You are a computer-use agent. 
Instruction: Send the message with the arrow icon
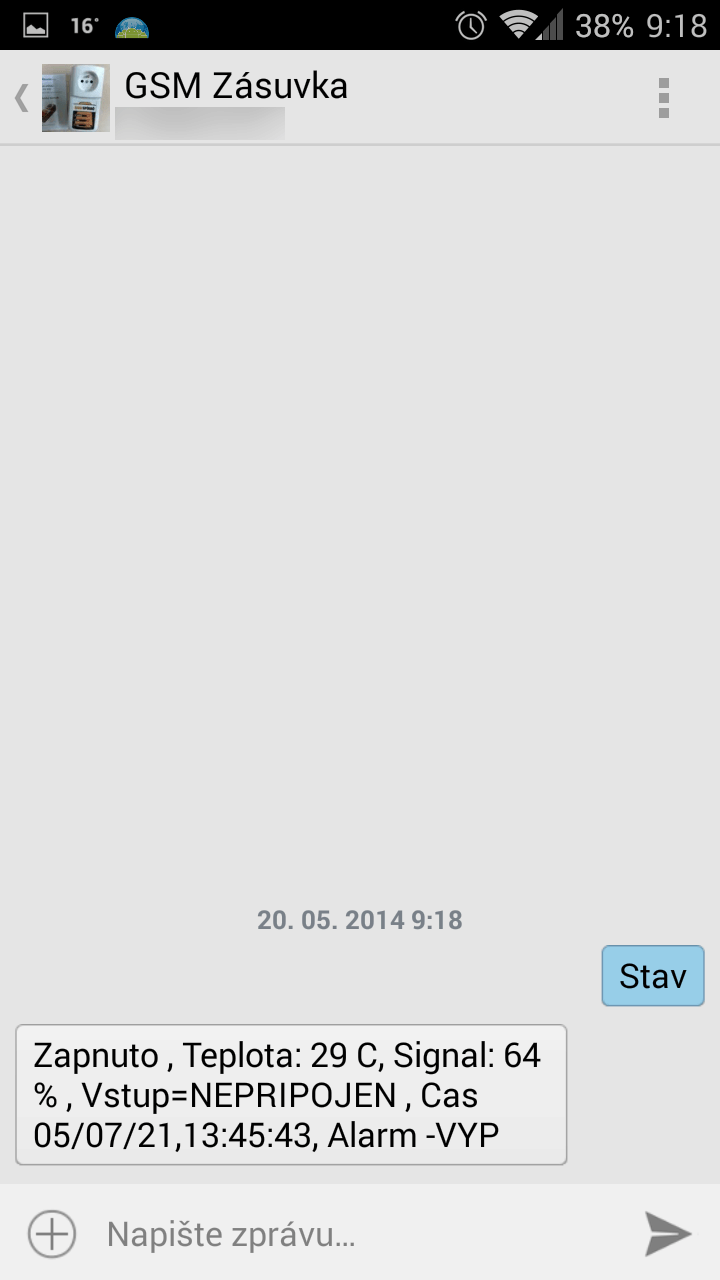(667, 1234)
